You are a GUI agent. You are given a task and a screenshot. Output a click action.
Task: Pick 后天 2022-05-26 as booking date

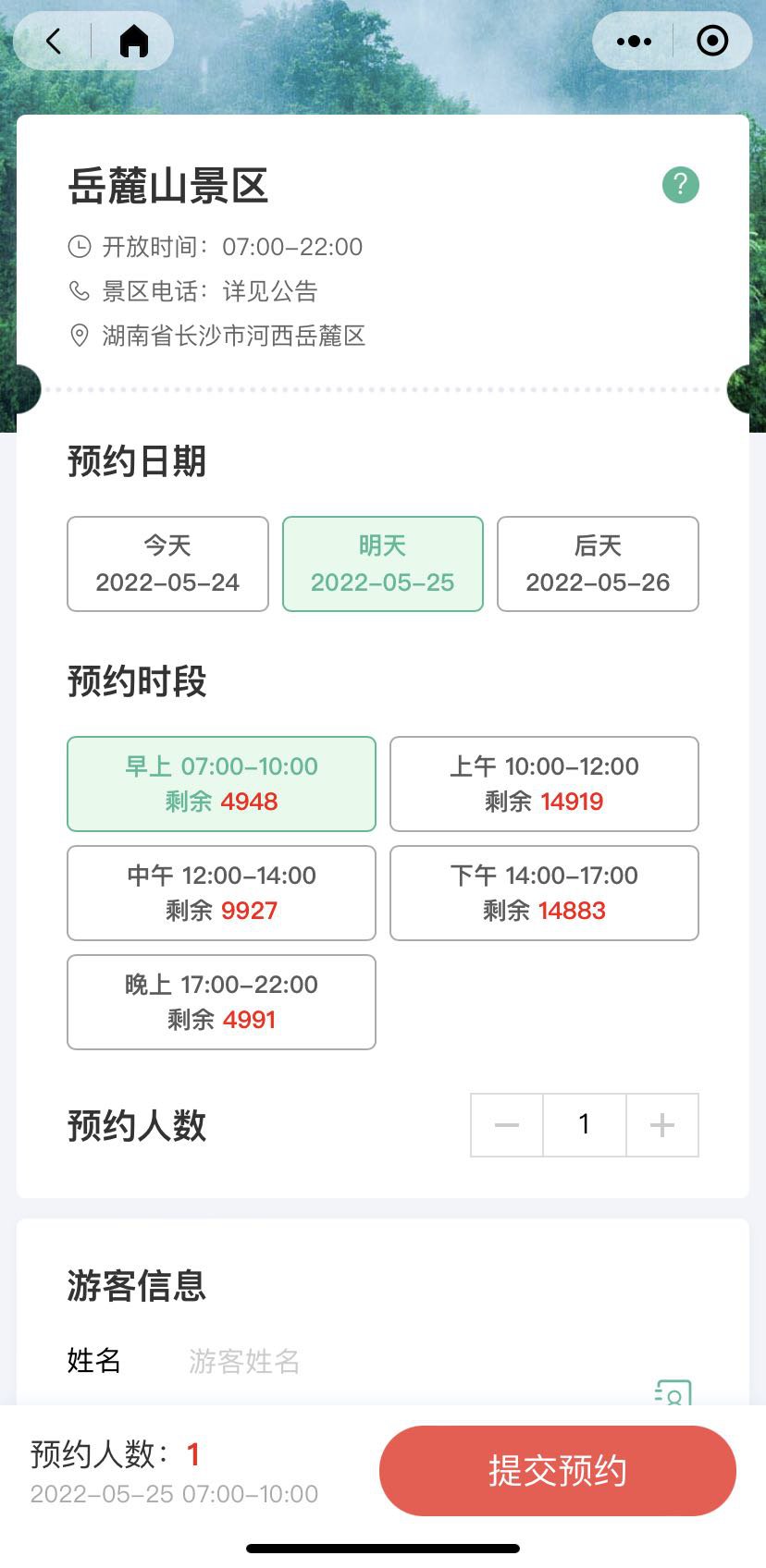click(x=598, y=564)
